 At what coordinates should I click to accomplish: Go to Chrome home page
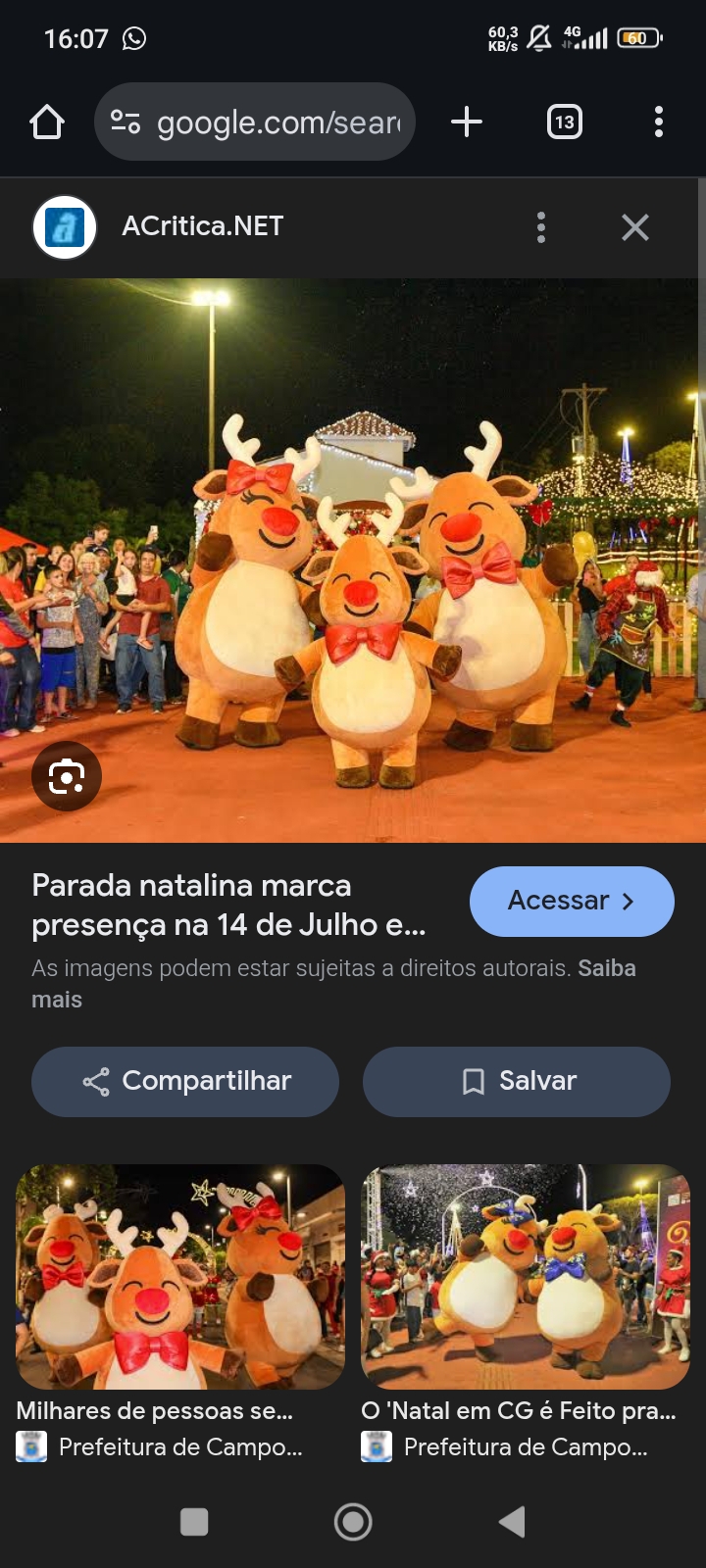(47, 122)
